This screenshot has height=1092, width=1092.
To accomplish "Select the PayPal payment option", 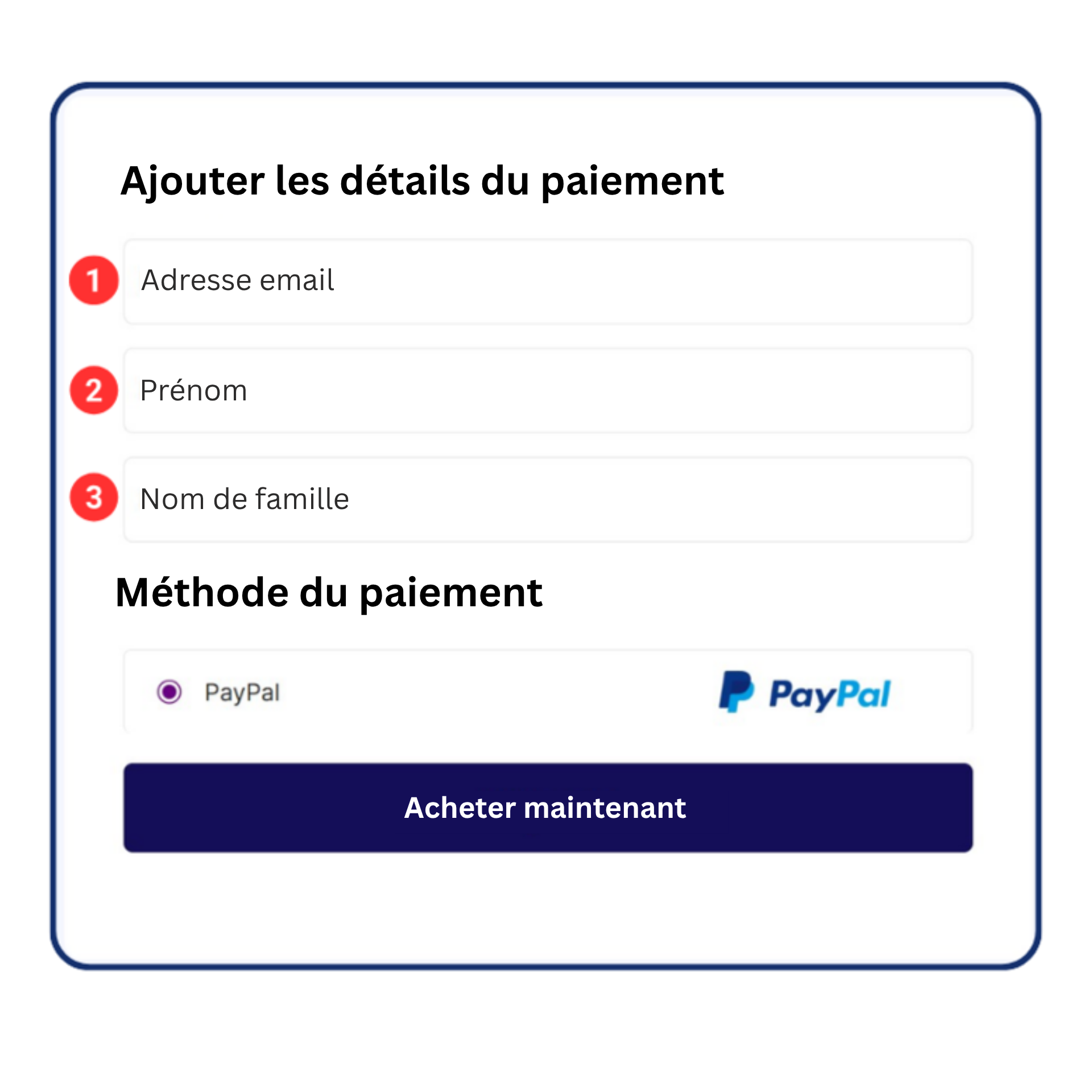I will (x=169, y=692).
